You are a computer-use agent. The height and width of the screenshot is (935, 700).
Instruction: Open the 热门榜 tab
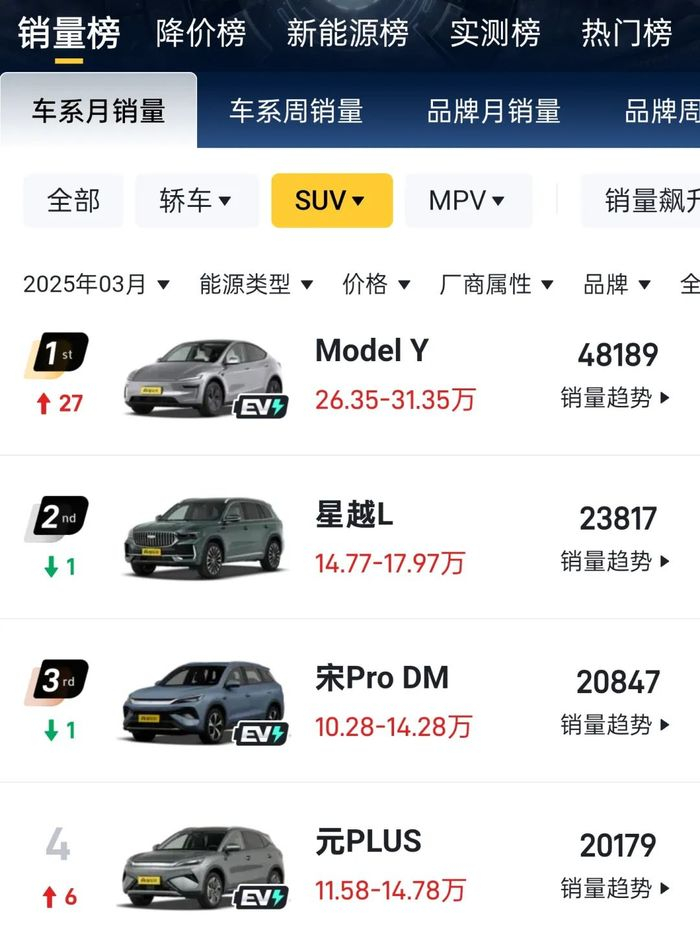click(627, 33)
